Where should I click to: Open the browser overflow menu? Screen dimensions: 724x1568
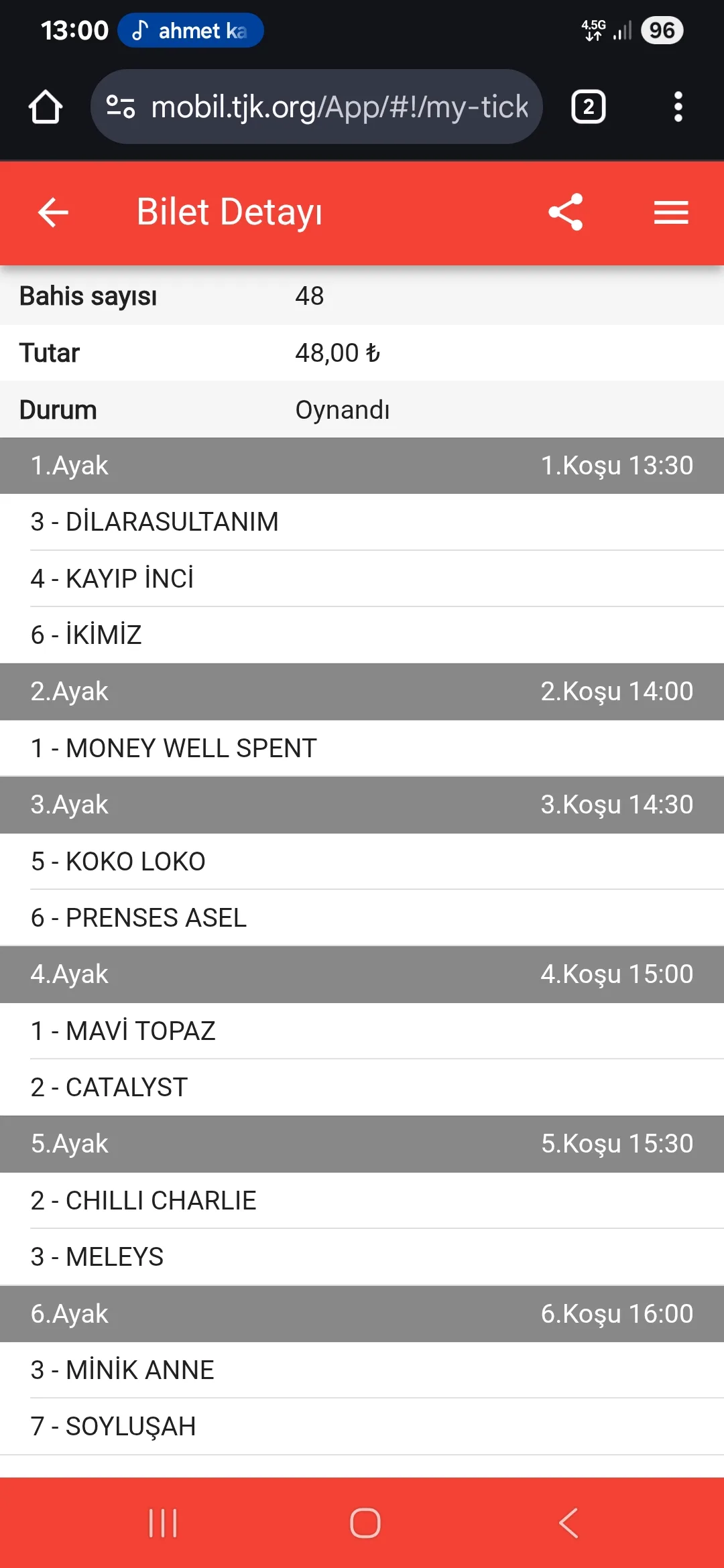(678, 107)
